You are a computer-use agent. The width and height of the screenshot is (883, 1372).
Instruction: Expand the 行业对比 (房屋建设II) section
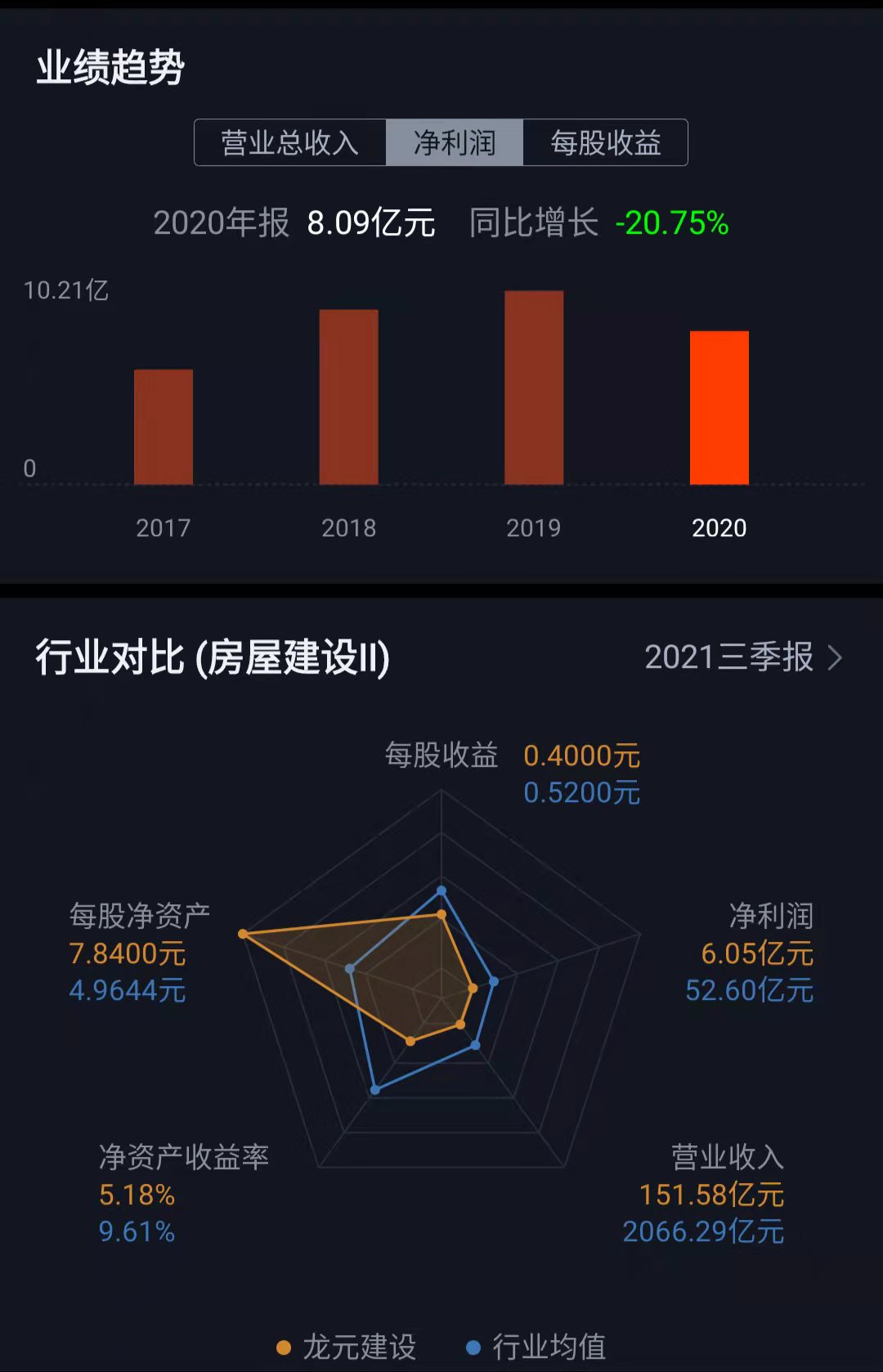[x=214, y=658]
